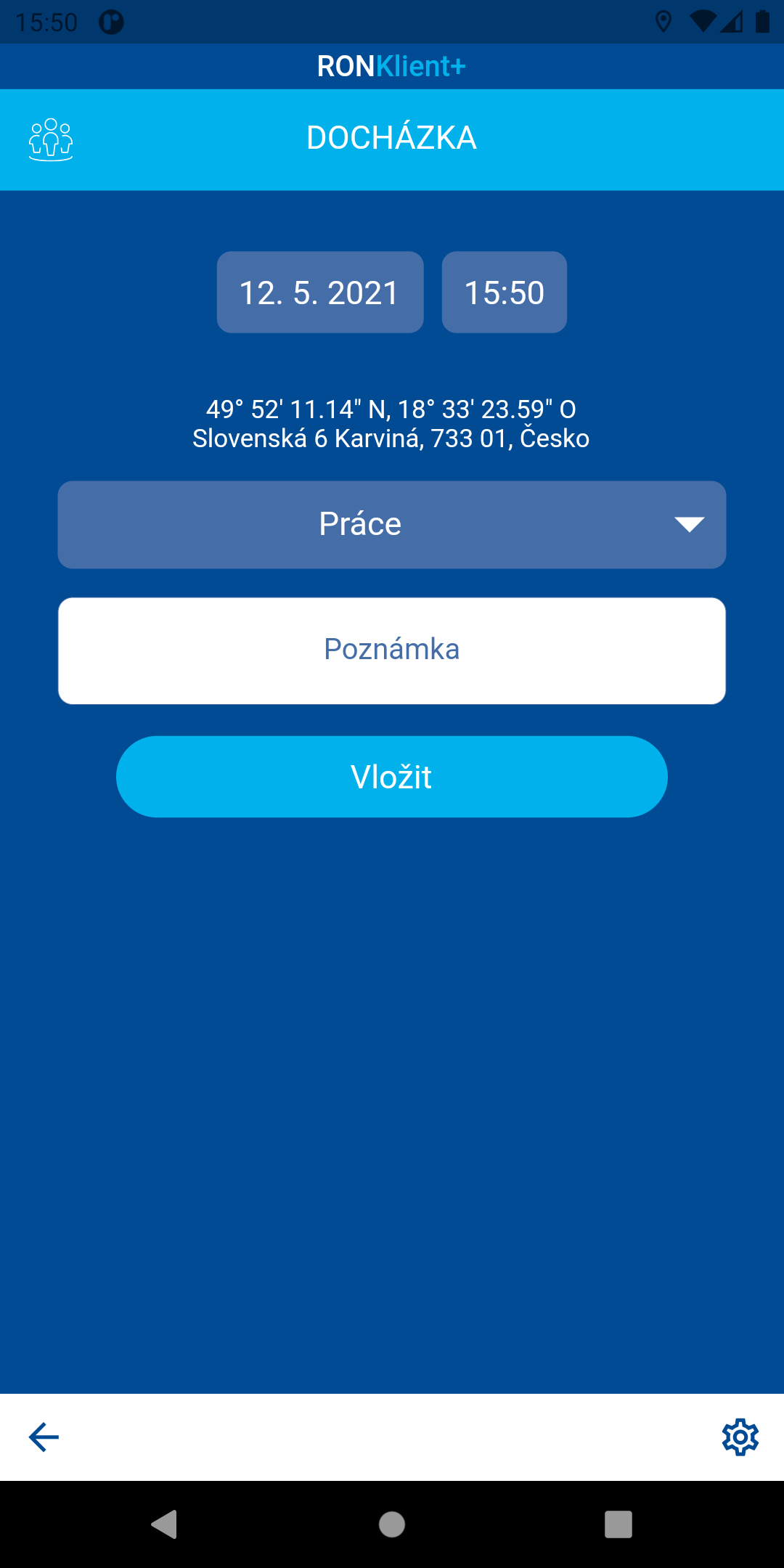Expand the Práce dropdown
The width and height of the screenshot is (784, 1568).
392,525
